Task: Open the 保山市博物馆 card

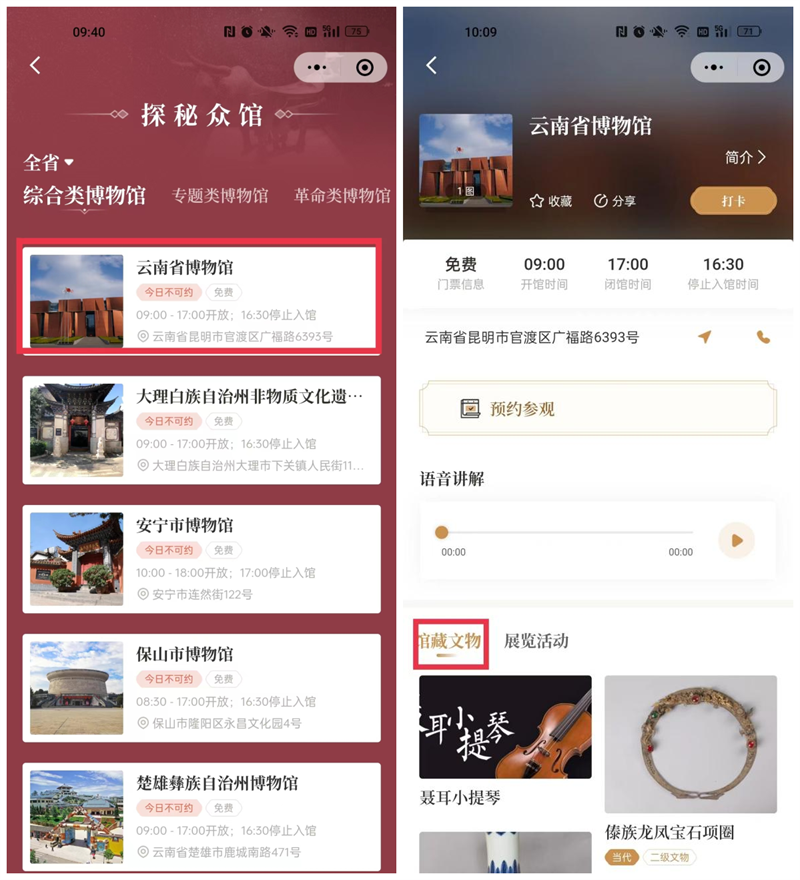Action: (x=201, y=687)
